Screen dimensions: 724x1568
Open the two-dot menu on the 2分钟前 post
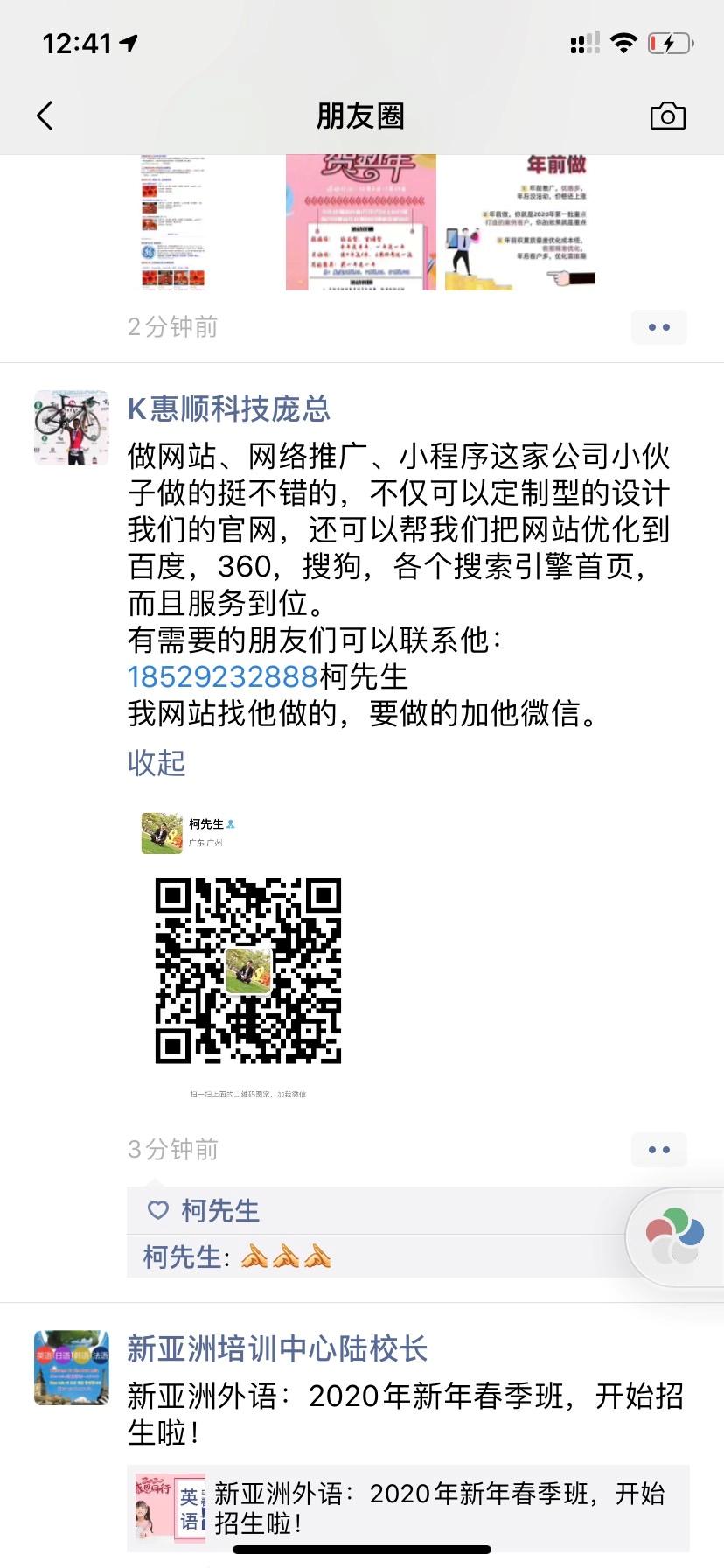tap(659, 326)
